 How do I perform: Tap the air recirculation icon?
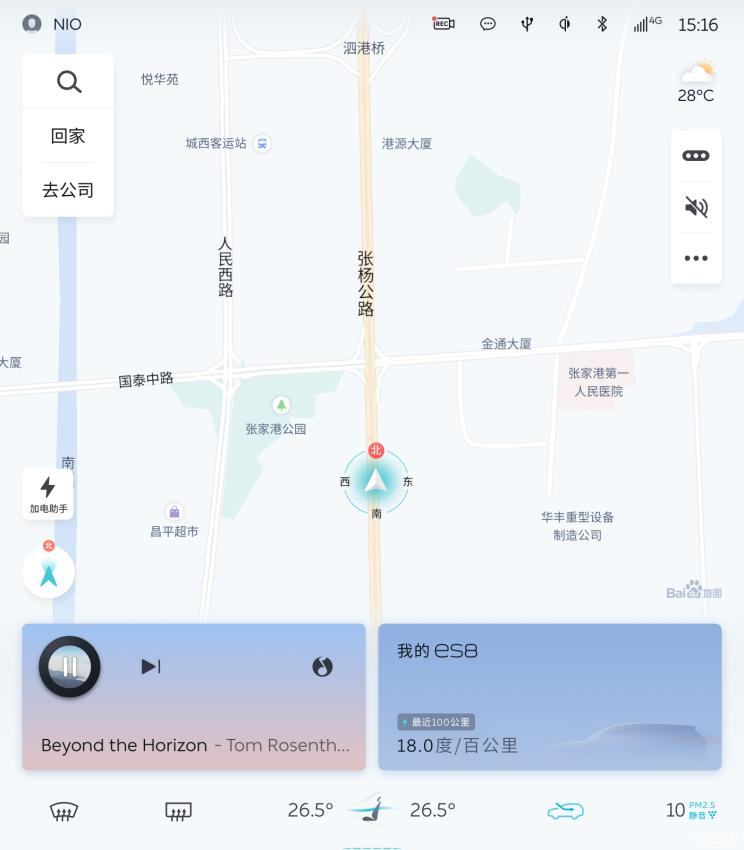tap(565, 811)
